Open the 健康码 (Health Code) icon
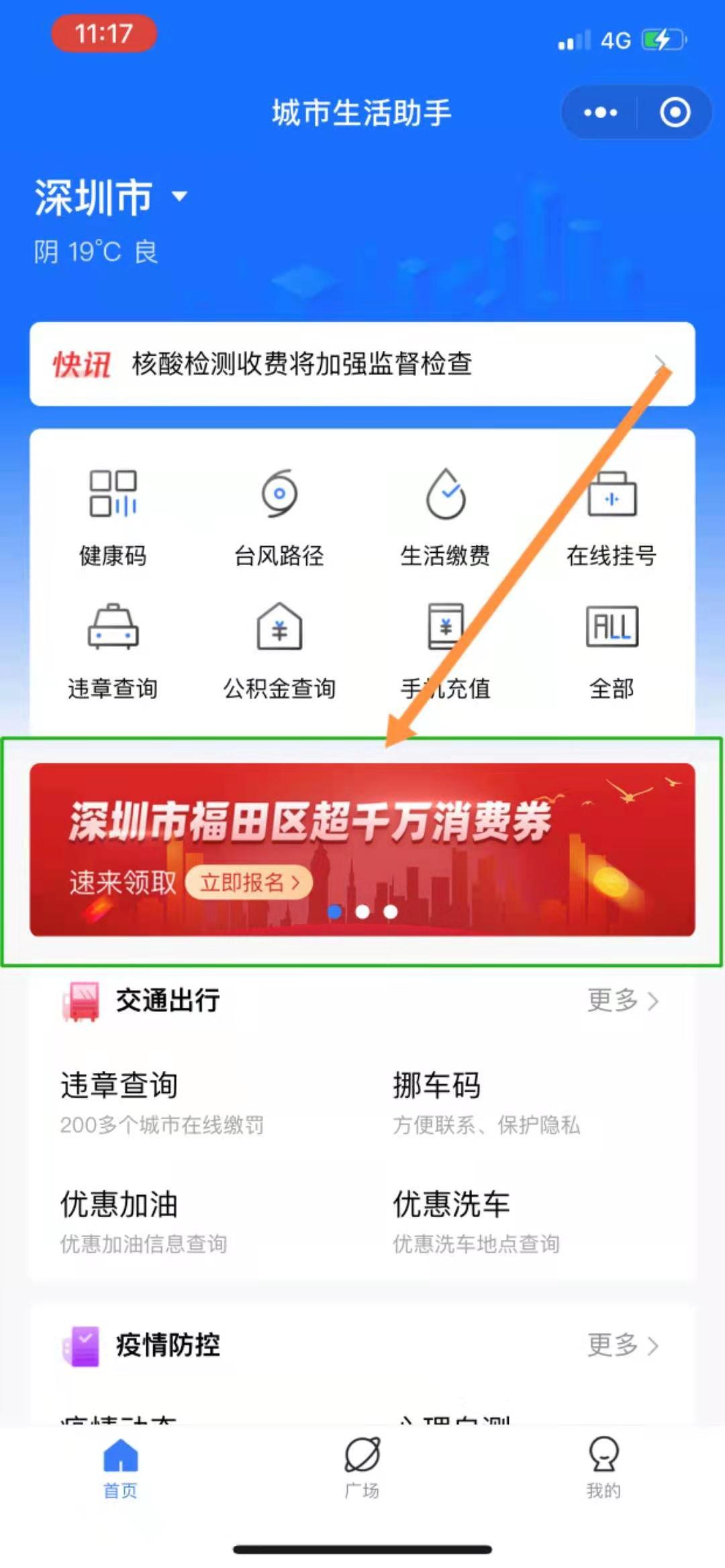725x1568 pixels. [113, 517]
